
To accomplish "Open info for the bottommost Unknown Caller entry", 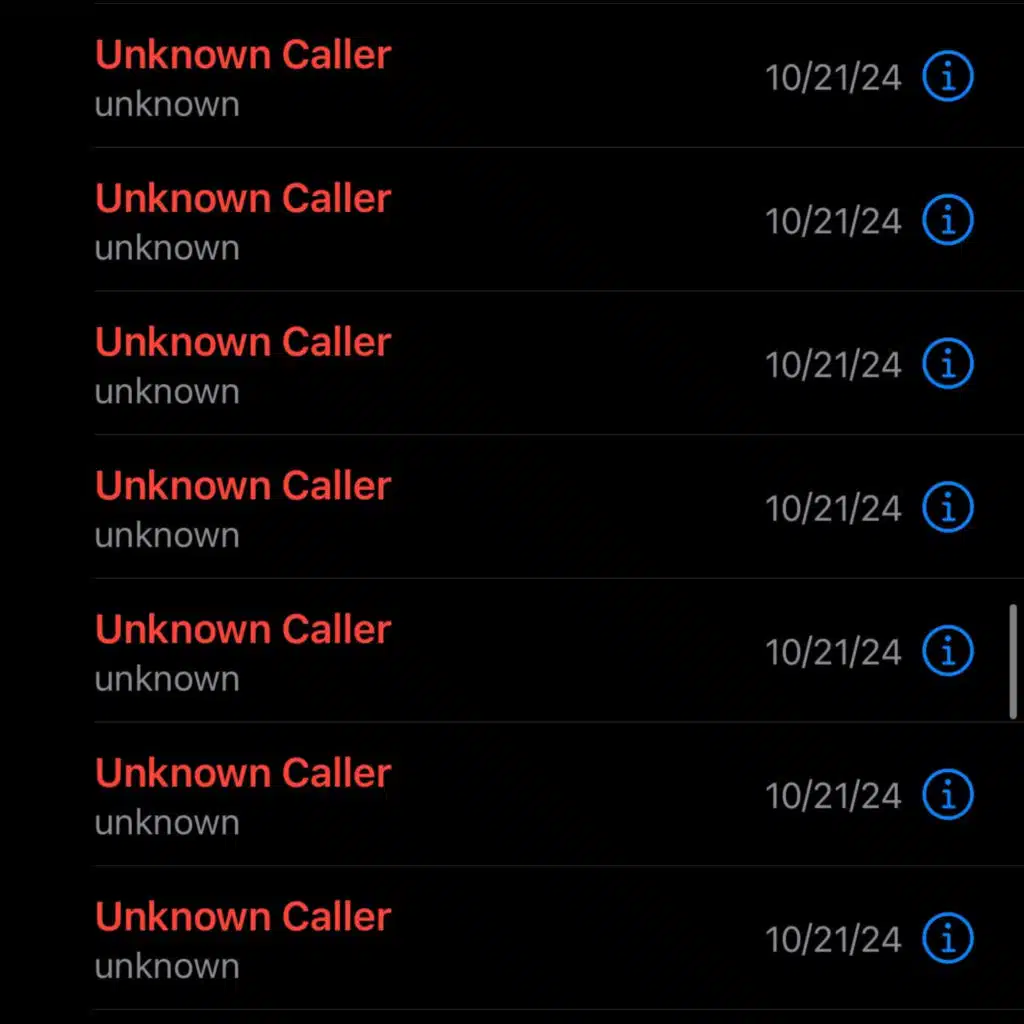I will [x=947, y=938].
